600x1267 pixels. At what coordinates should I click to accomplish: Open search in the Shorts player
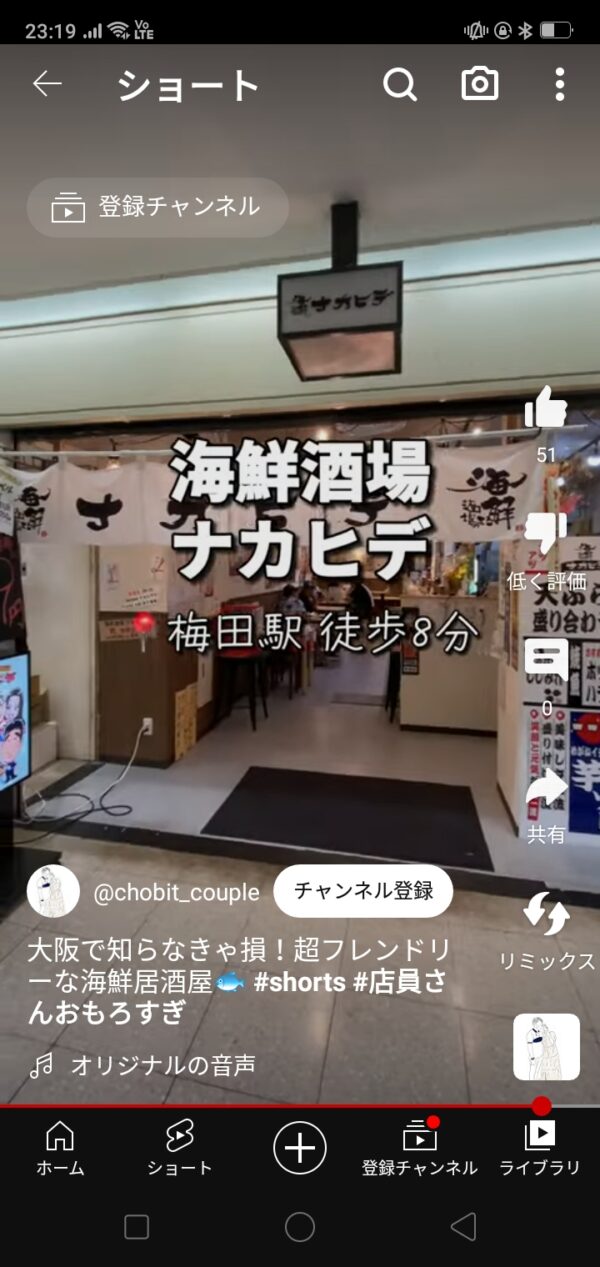[x=399, y=85]
